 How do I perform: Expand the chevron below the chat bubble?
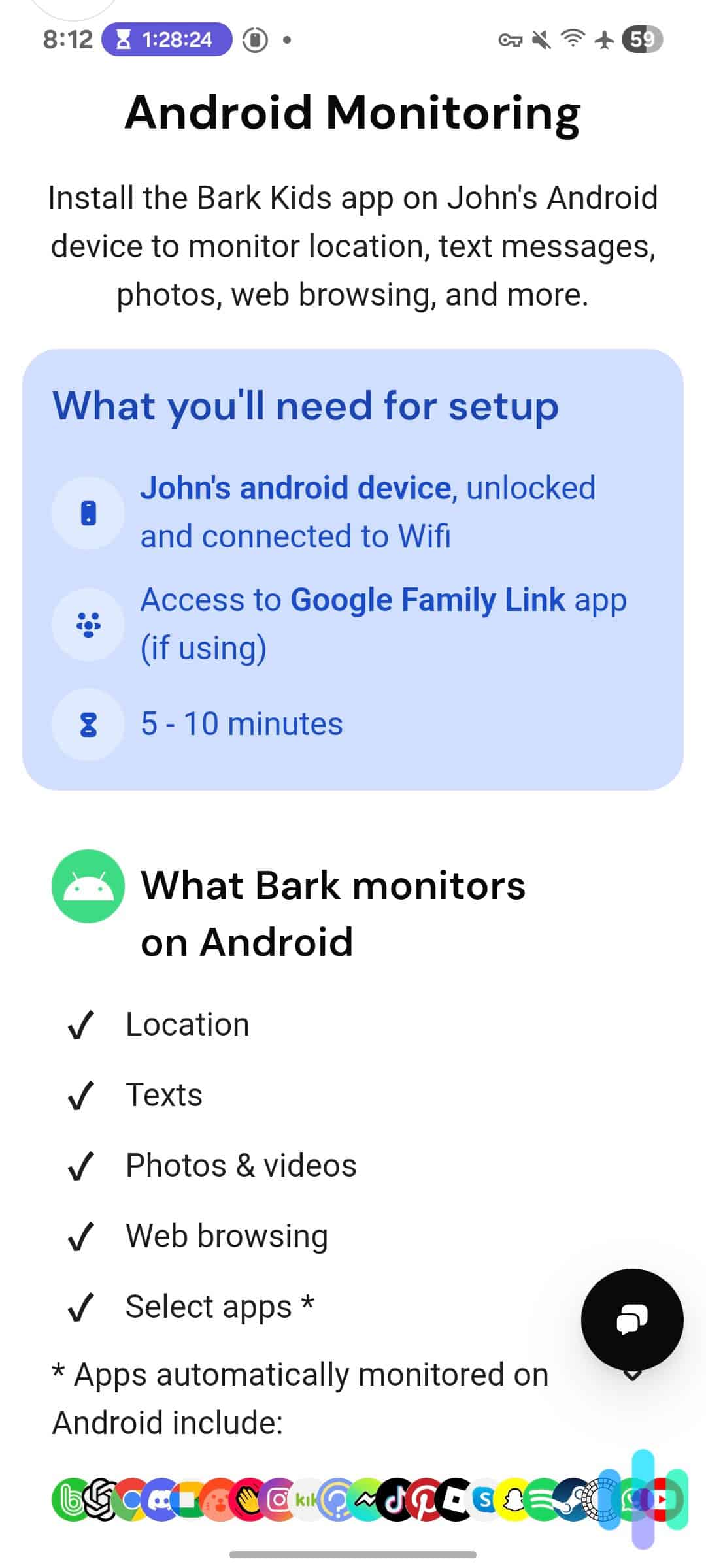[631, 1375]
